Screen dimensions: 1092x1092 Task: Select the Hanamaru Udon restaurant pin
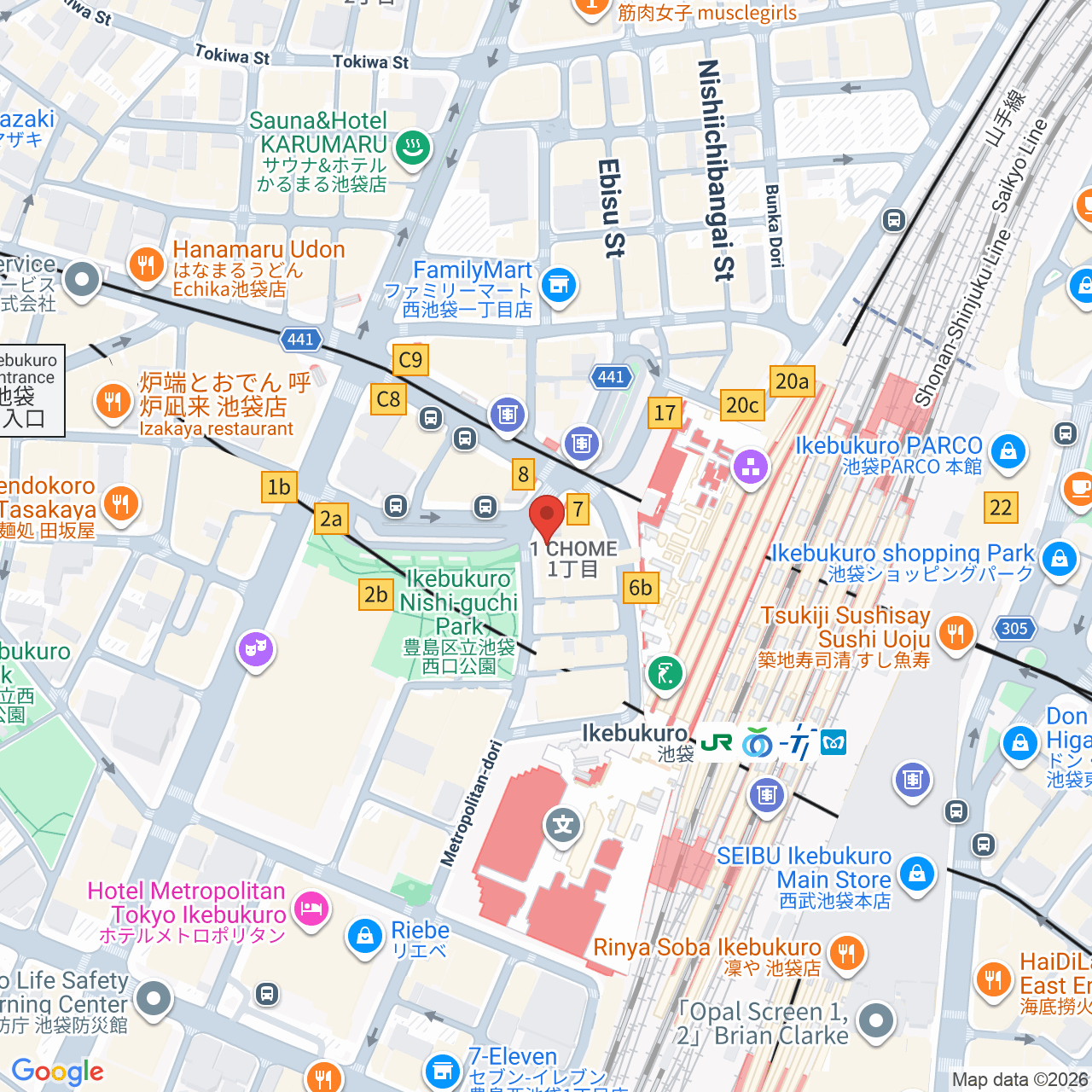tap(146, 265)
